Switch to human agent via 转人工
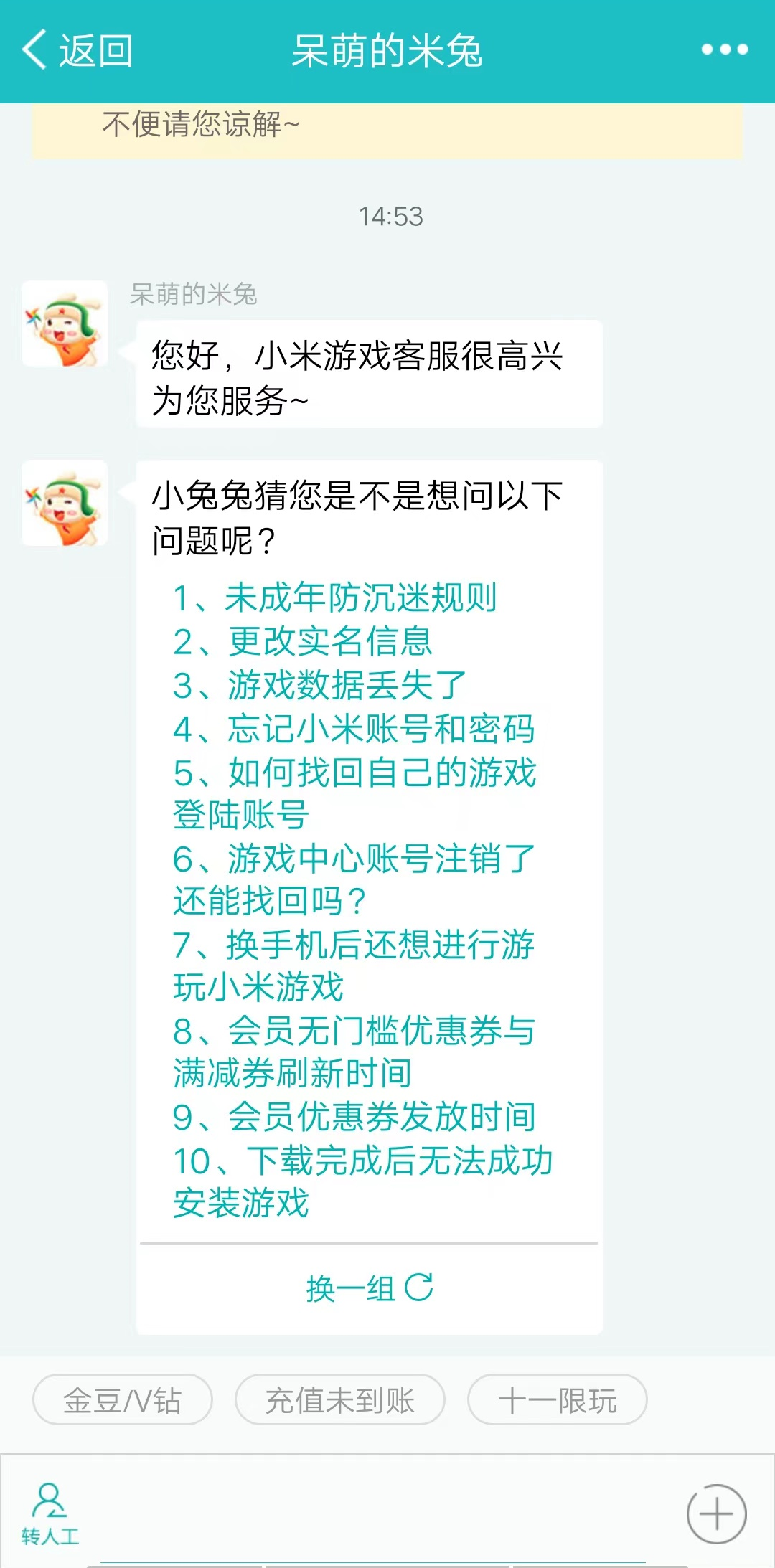The height and width of the screenshot is (1568, 775). point(50,1513)
